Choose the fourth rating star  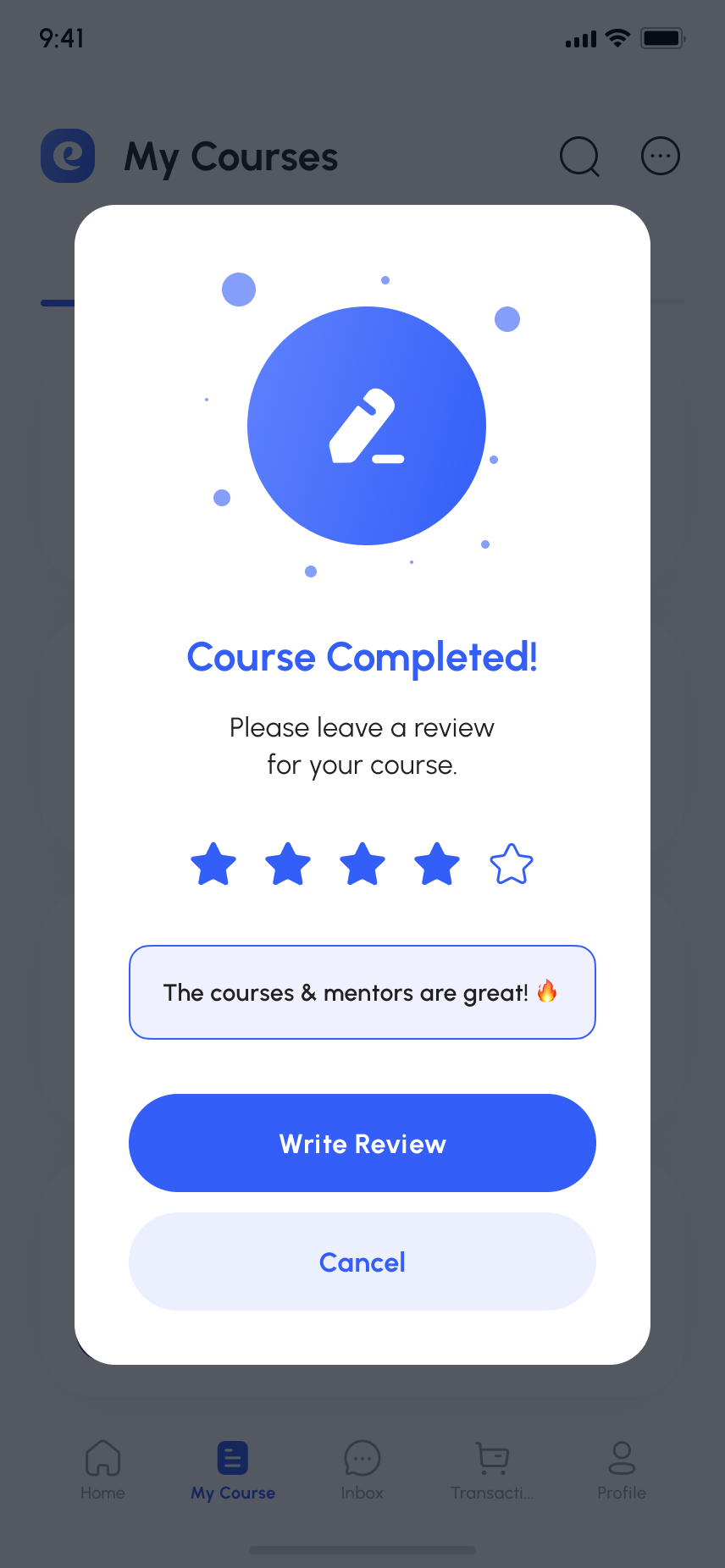pyautogui.click(x=437, y=864)
